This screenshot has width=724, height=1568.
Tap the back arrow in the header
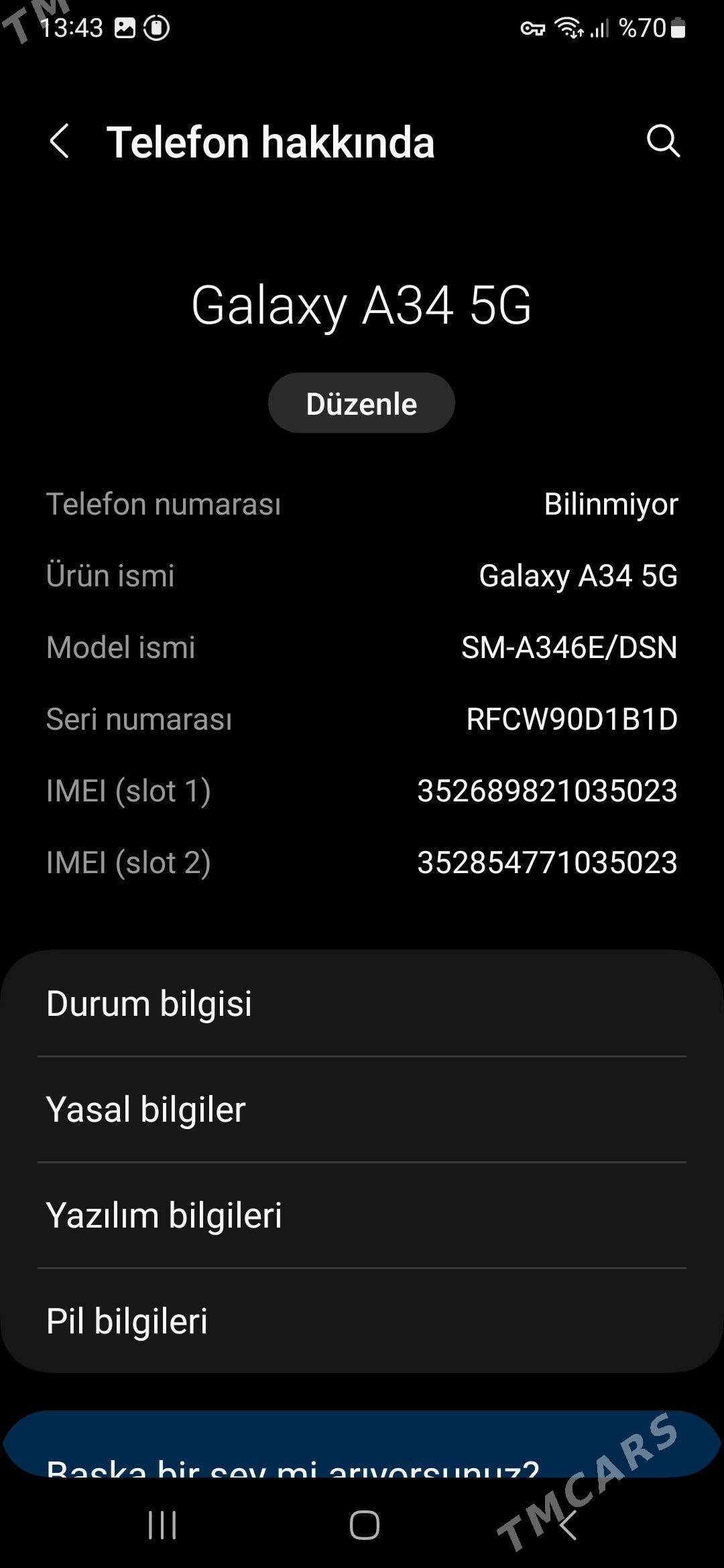click(x=60, y=142)
